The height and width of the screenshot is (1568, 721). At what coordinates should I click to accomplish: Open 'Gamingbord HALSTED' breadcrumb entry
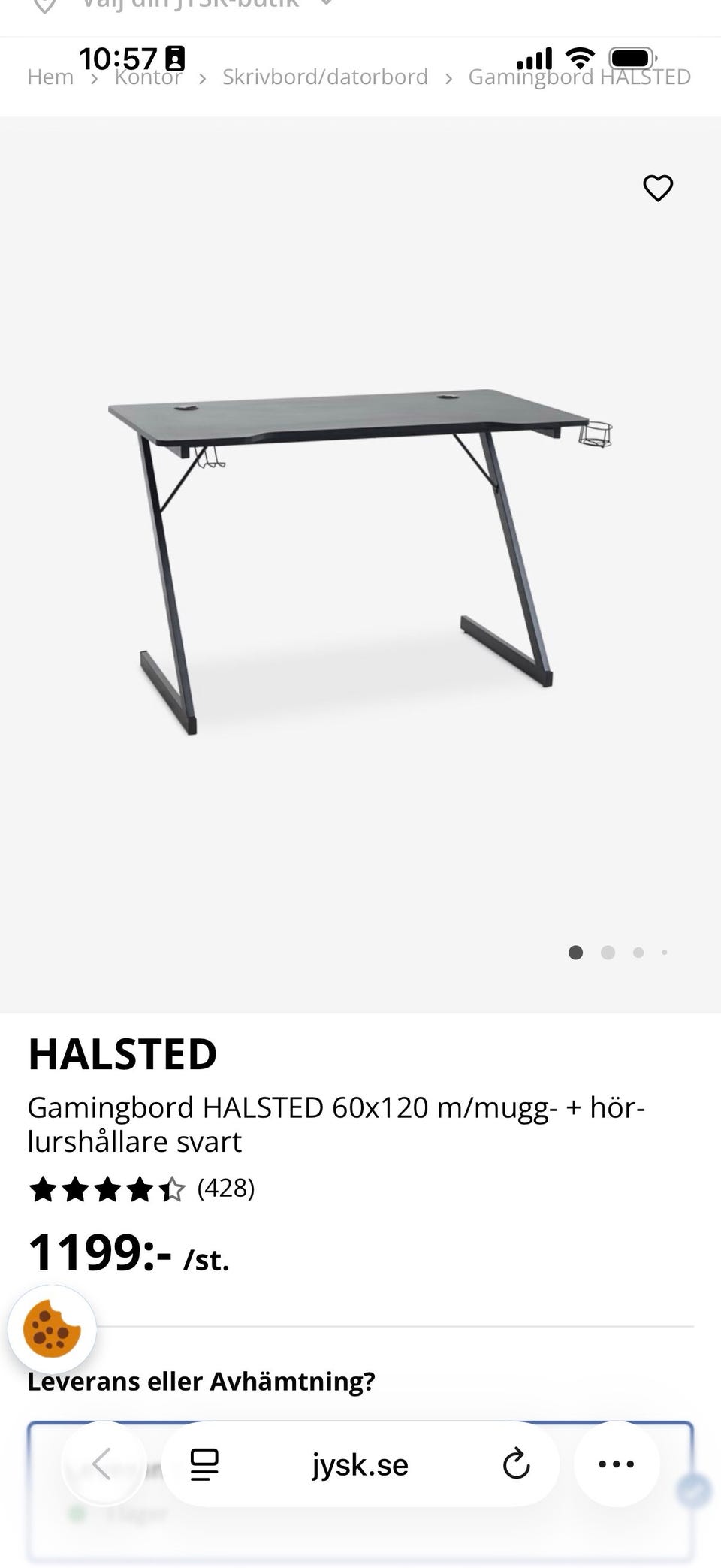(579, 76)
